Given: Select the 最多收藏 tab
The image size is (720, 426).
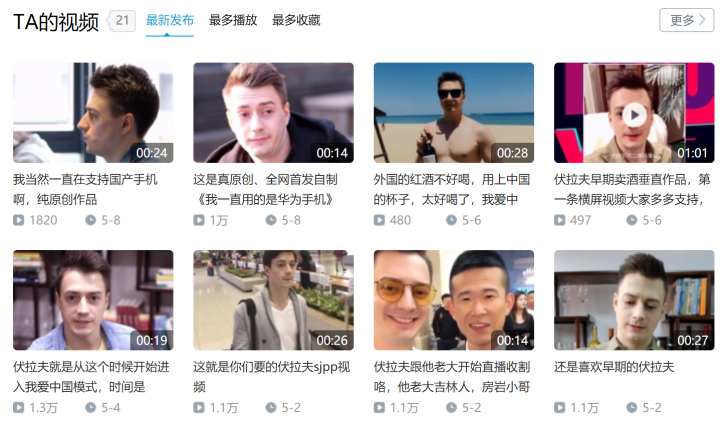Looking at the screenshot, I should (296, 20).
